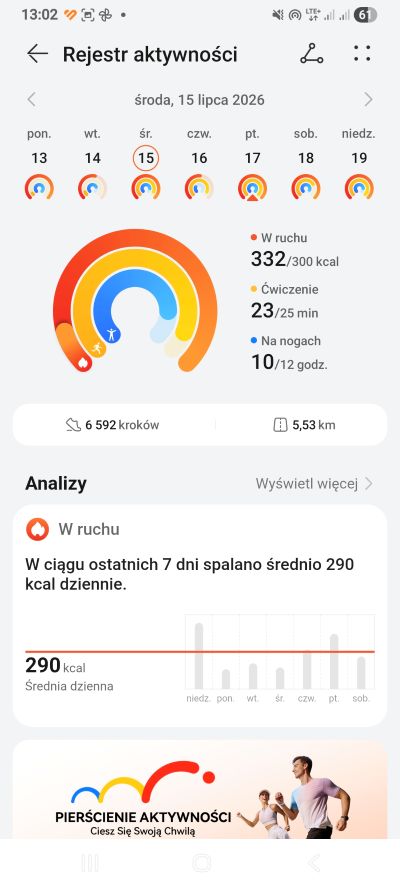The height and width of the screenshot is (889, 400).
Task: Open the 6 592 kroków steps stat
Action: pos(112,425)
